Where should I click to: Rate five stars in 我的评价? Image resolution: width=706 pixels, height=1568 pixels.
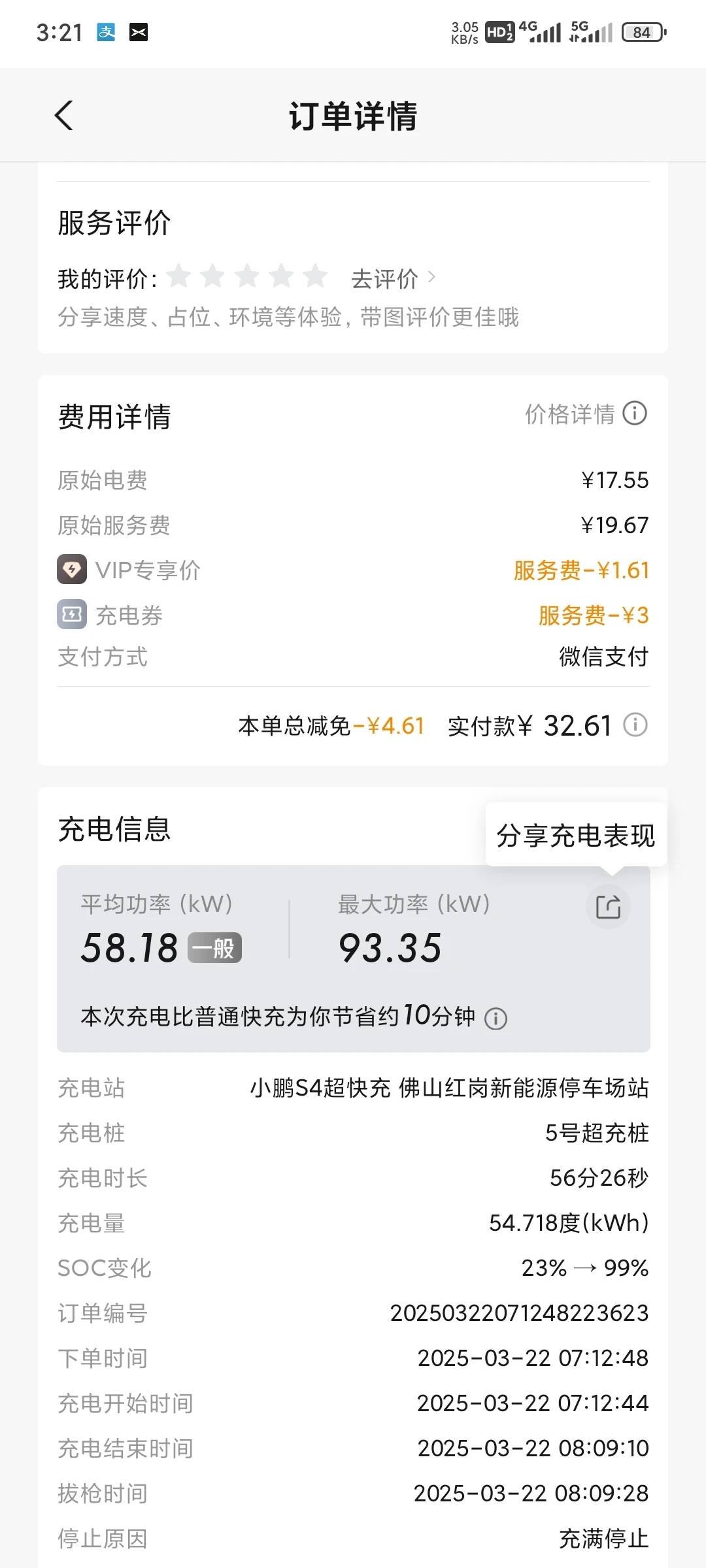point(315,277)
